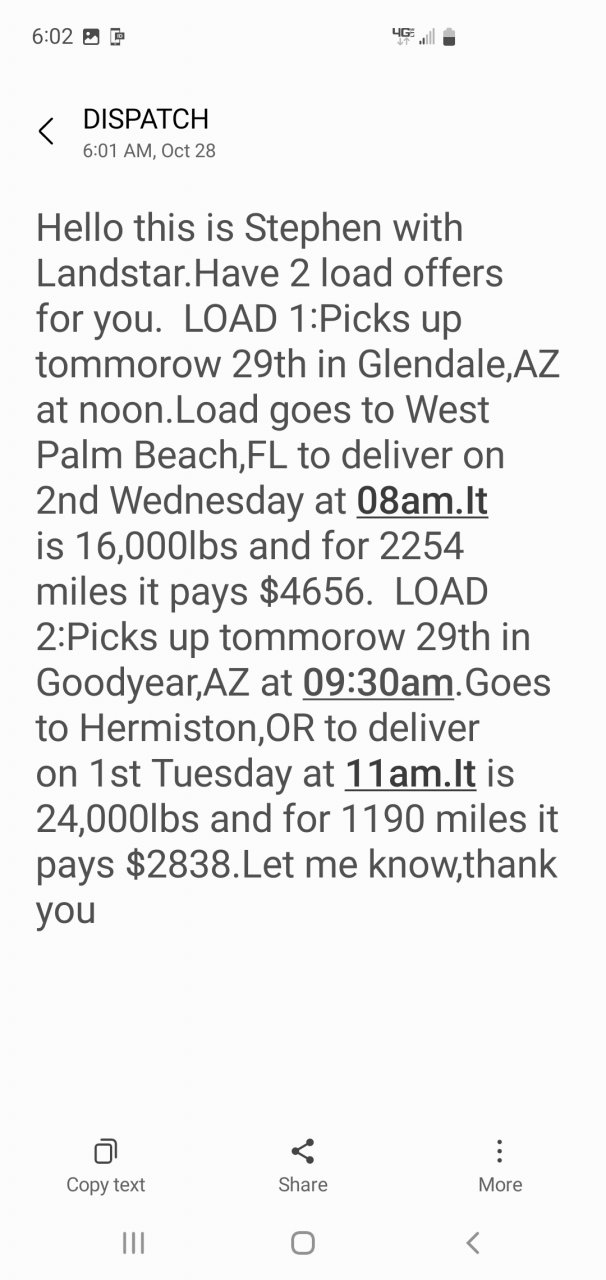The height and width of the screenshot is (1280, 606).
Task: Open the recent apps view
Action: point(133,1242)
